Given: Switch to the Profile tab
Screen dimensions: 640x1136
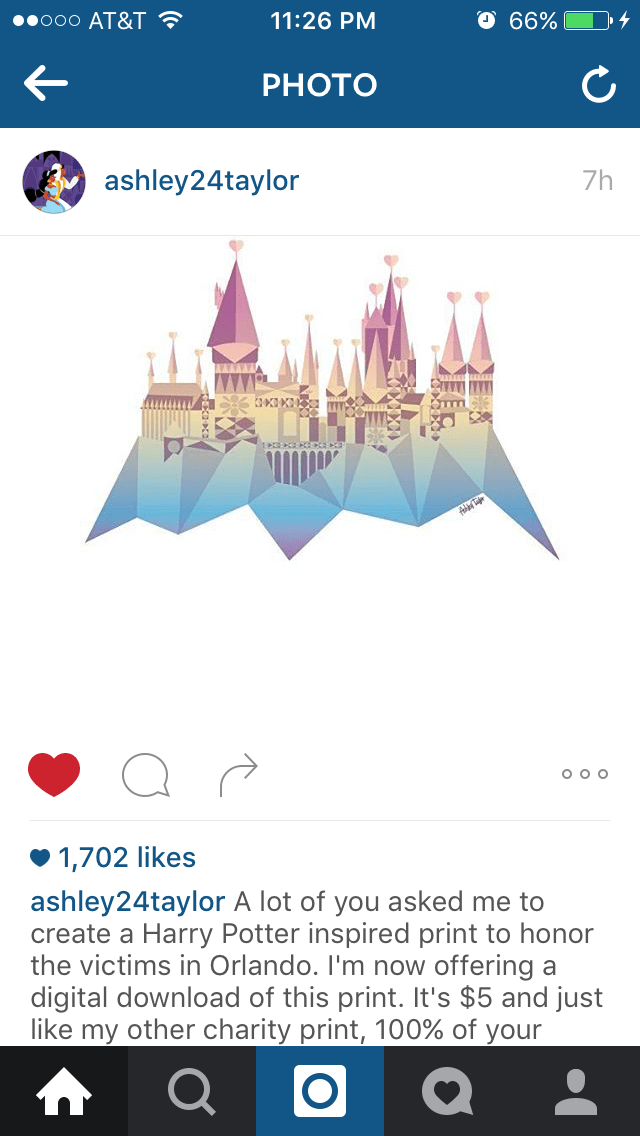Looking at the screenshot, I should (575, 1091).
